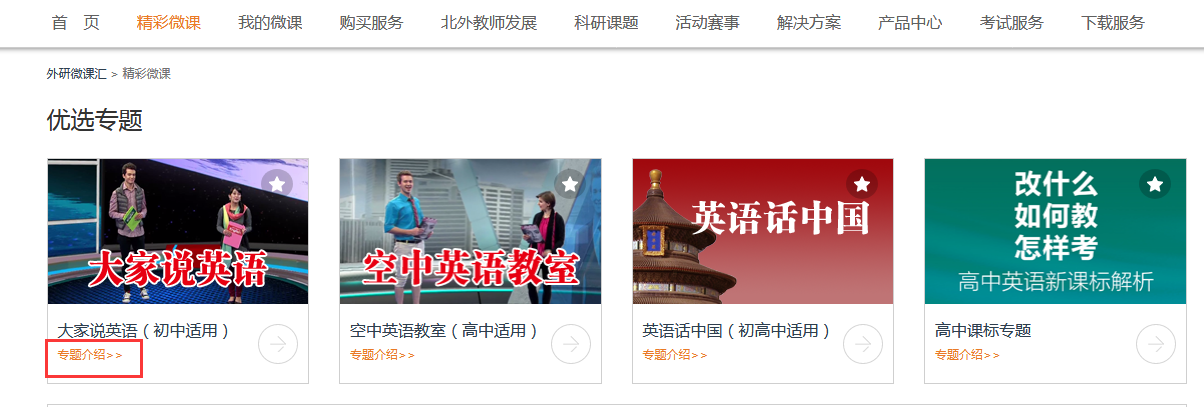The height and width of the screenshot is (407, 1204).
Task: Switch to the 考试服务 tab
Action: pyautogui.click(x=1011, y=23)
